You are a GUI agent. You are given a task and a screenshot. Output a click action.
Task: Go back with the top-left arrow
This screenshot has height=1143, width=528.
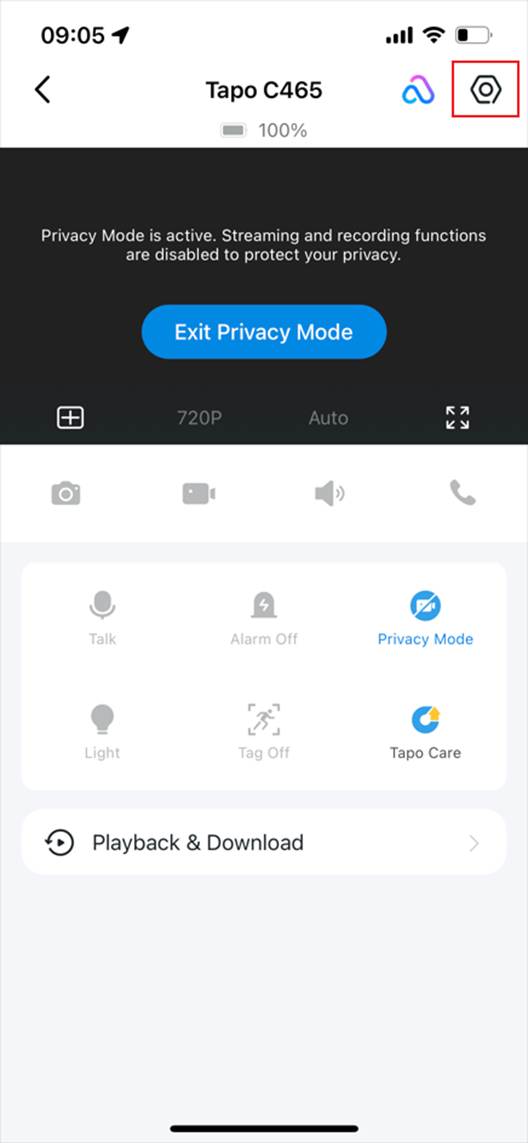[42, 90]
